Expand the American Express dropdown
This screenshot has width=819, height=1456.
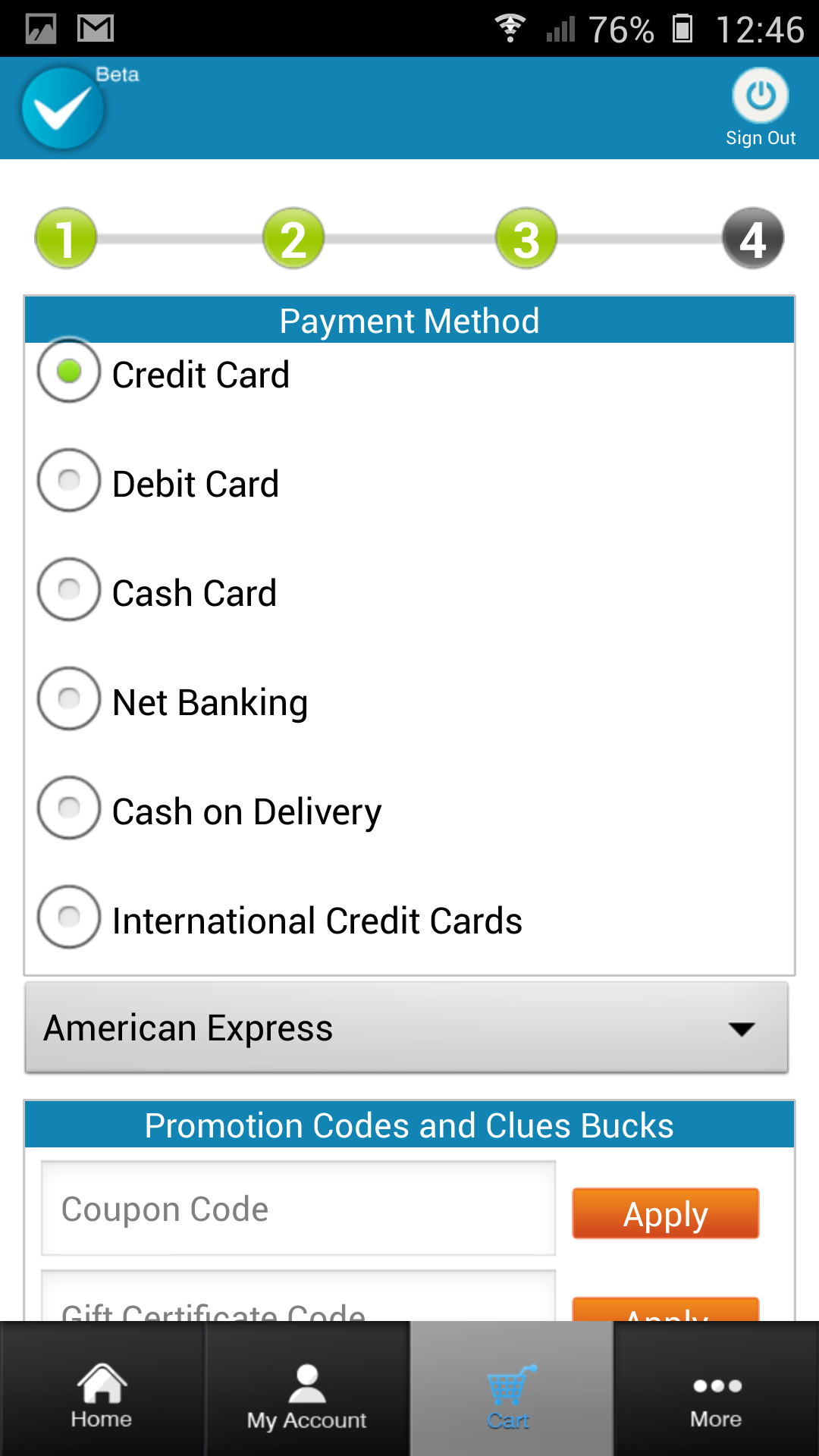coord(406,1028)
